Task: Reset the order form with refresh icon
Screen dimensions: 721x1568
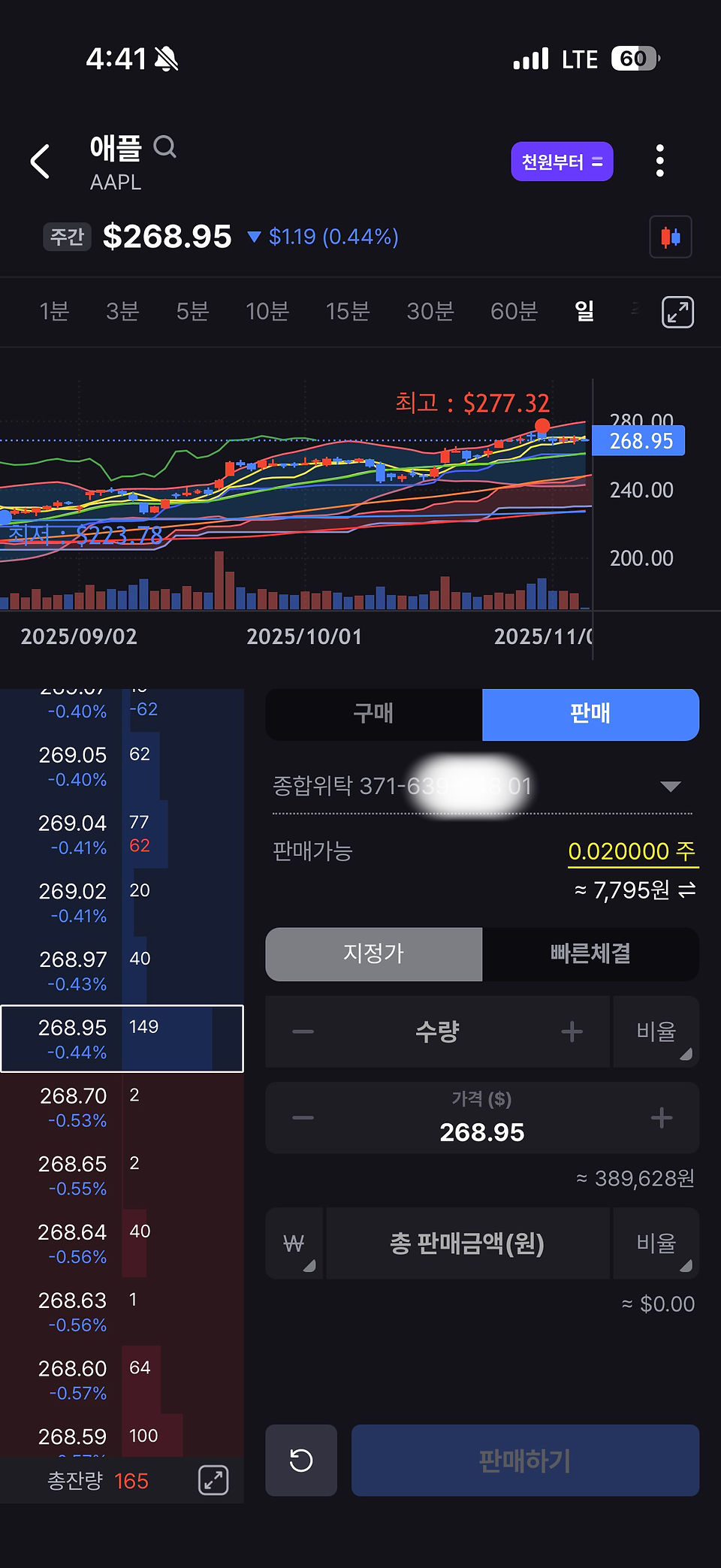Action: pyautogui.click(x=301, y=1460)
